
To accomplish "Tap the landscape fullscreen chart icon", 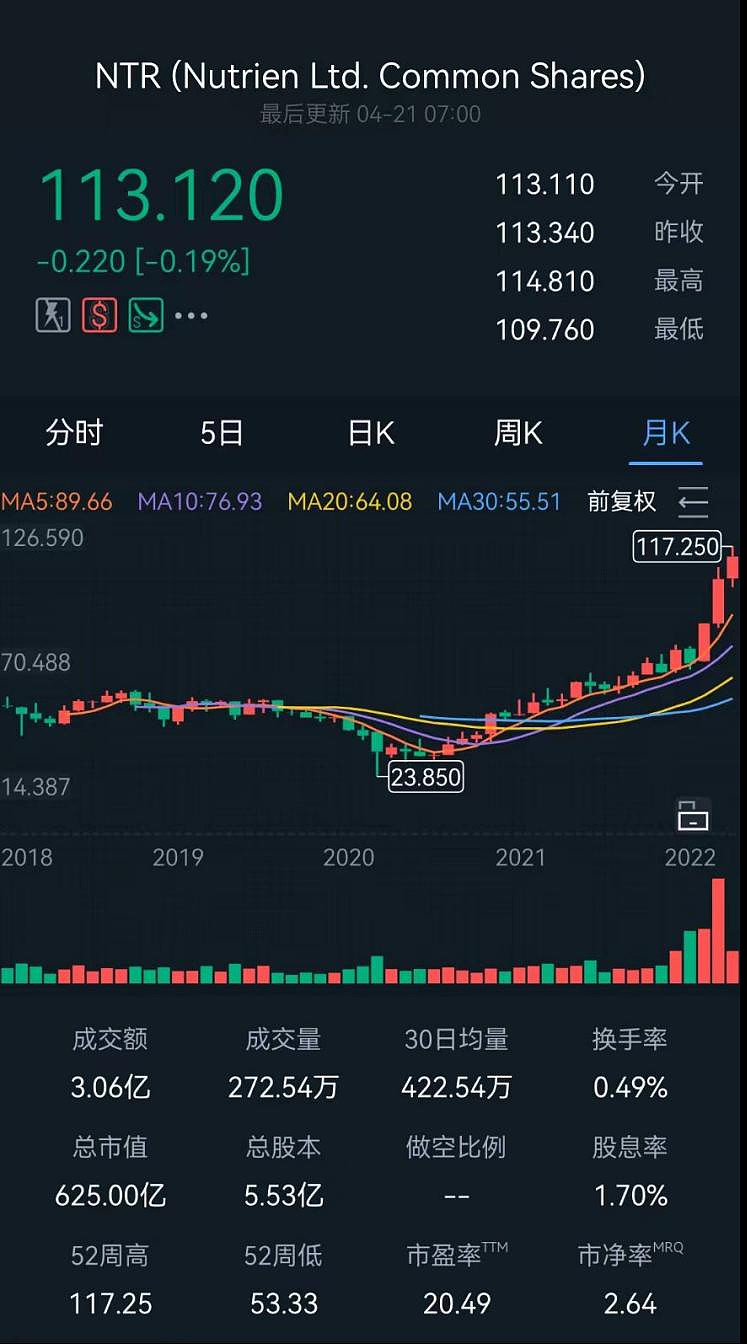I will tap(693, 815).
